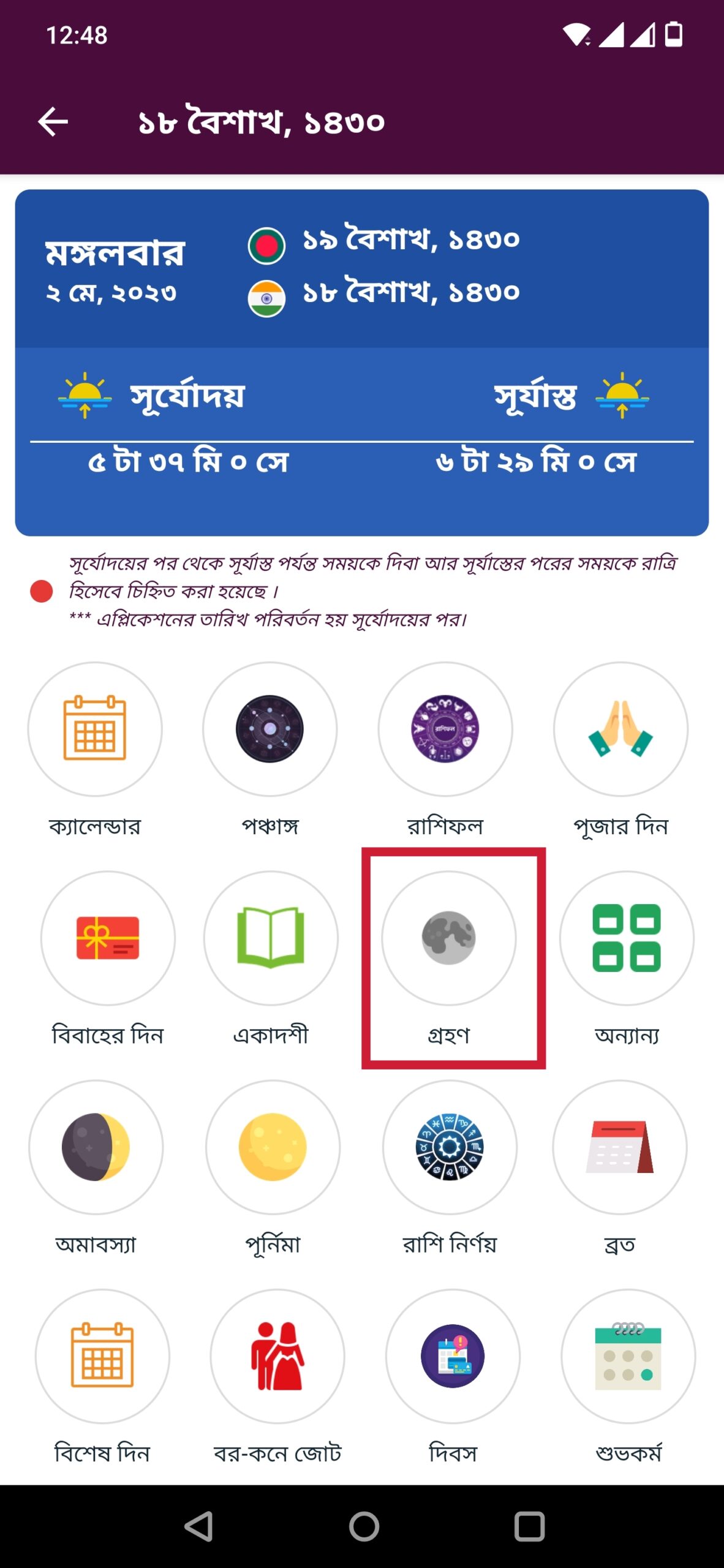
Task: Open পূজার দিন list
Action: [x=620, y=729]
